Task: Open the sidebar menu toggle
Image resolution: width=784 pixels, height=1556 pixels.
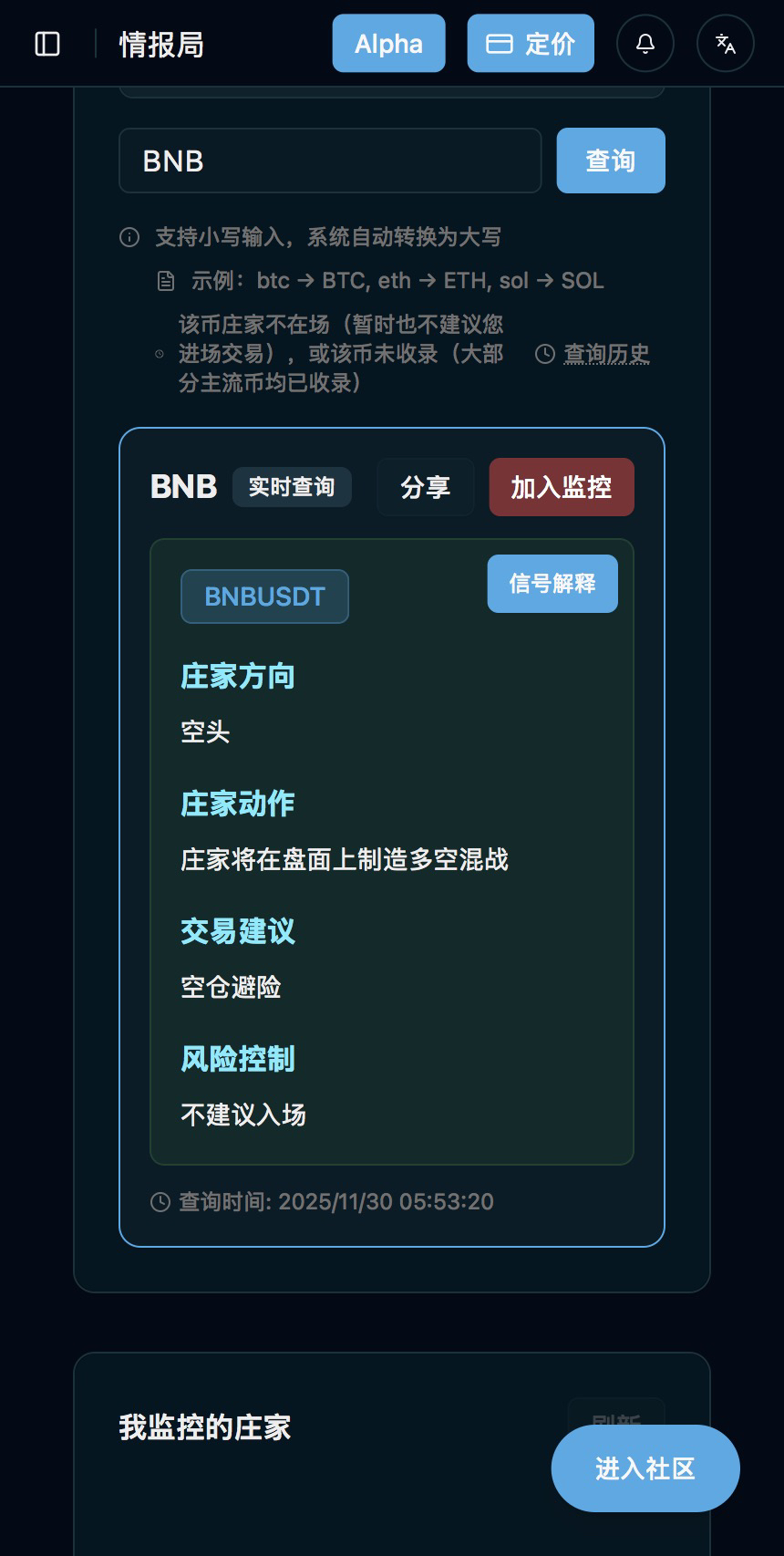Action: click(x=47, y=44)
